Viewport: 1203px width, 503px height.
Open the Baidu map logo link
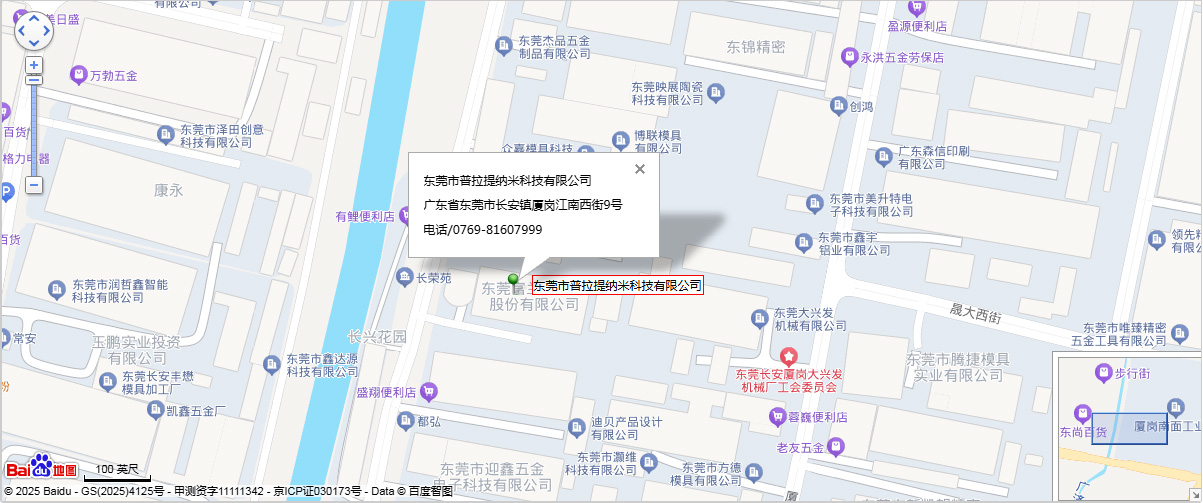(x=41, y=467)
